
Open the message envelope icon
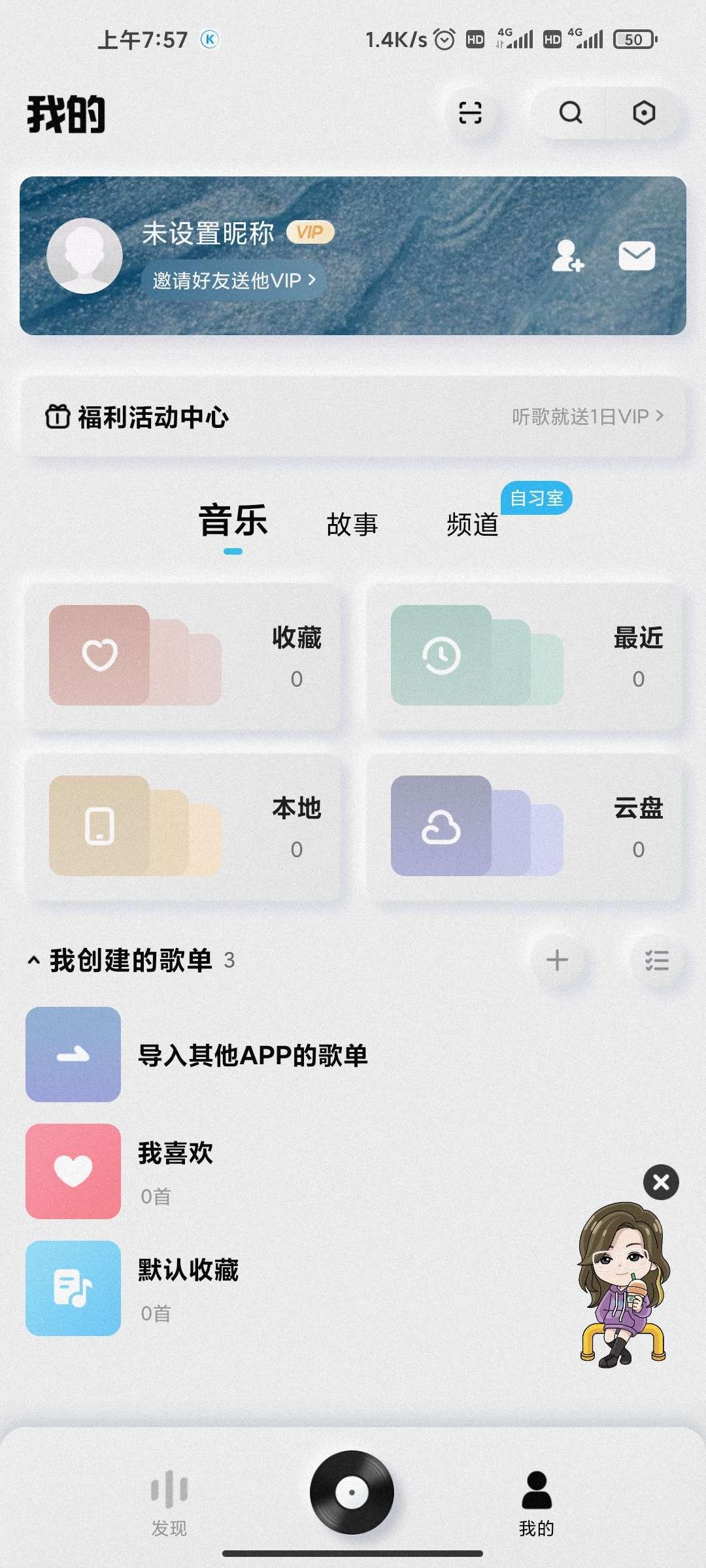(x=635, y=255)
